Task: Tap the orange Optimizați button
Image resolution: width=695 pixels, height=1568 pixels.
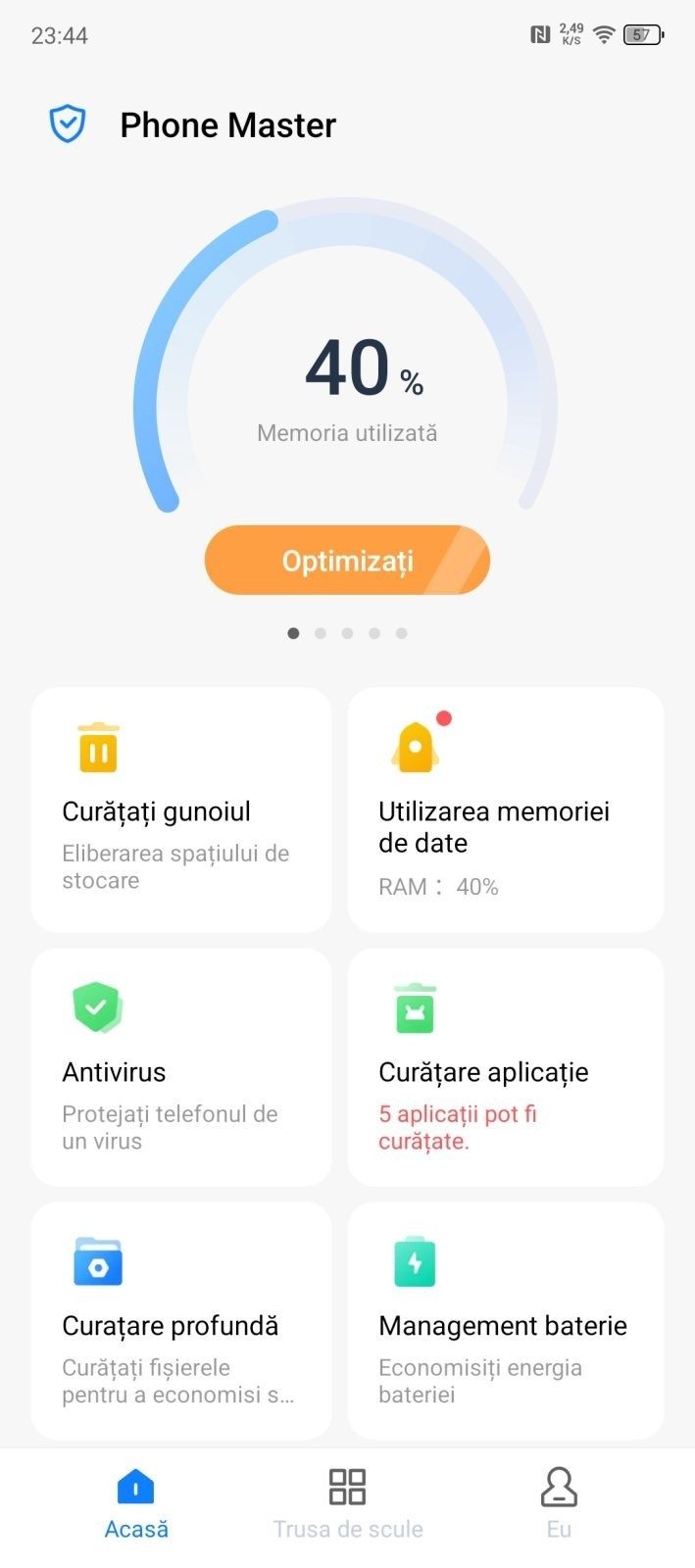Action: point(347,561)
